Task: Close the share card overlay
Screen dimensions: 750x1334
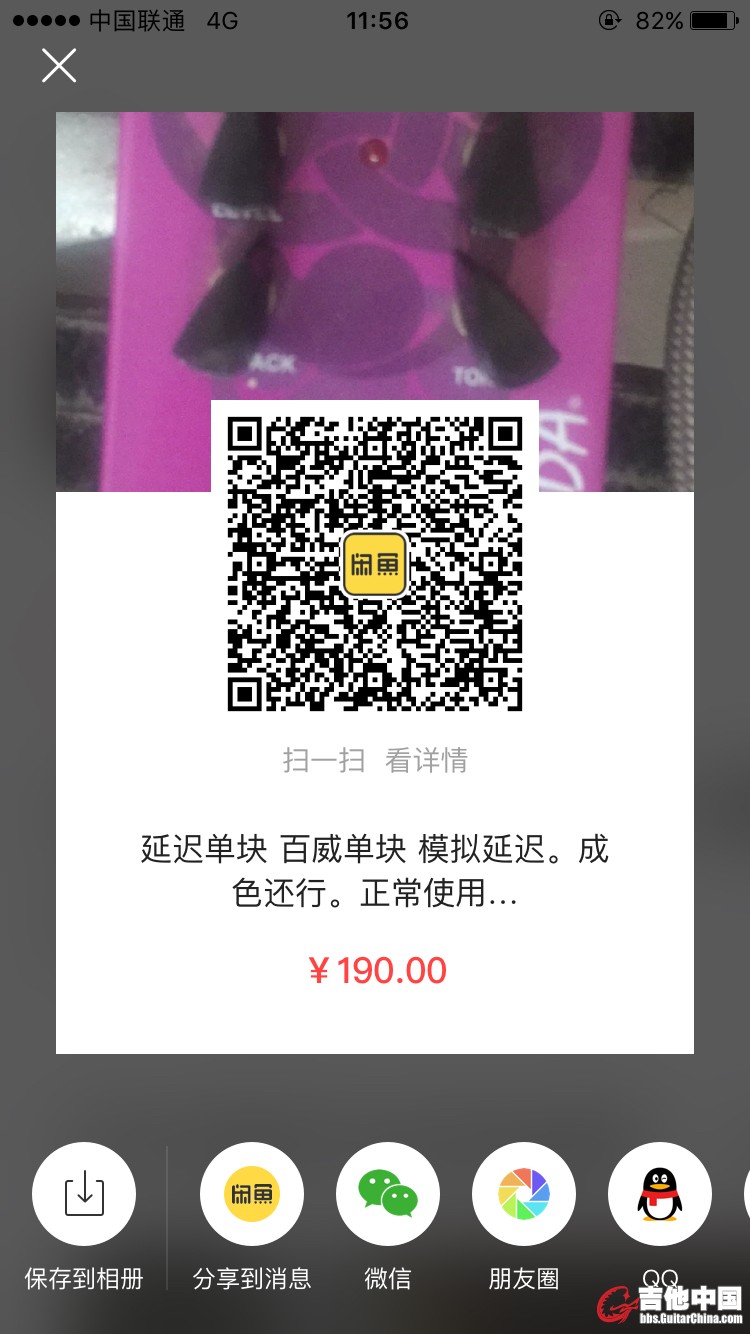Action: pos(59,66)
